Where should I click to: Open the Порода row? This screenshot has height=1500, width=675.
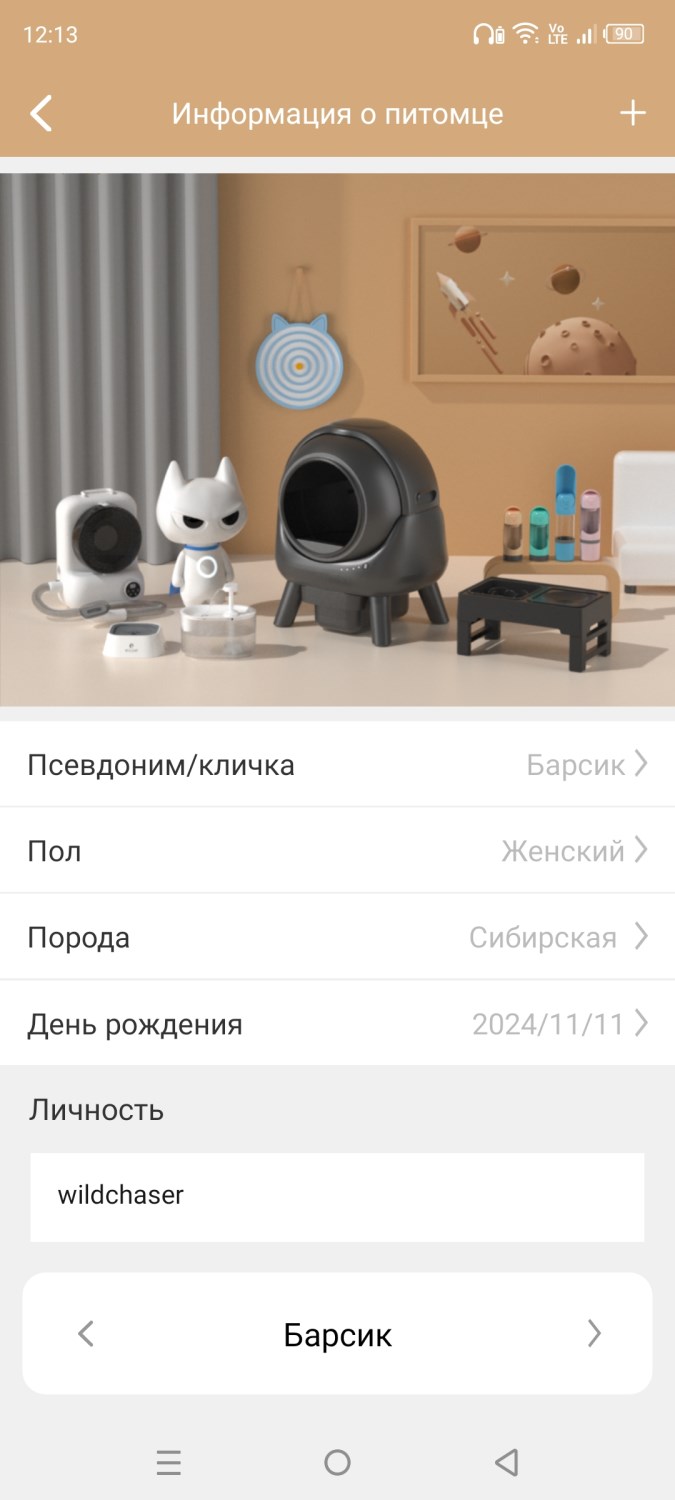coord(337,937)
